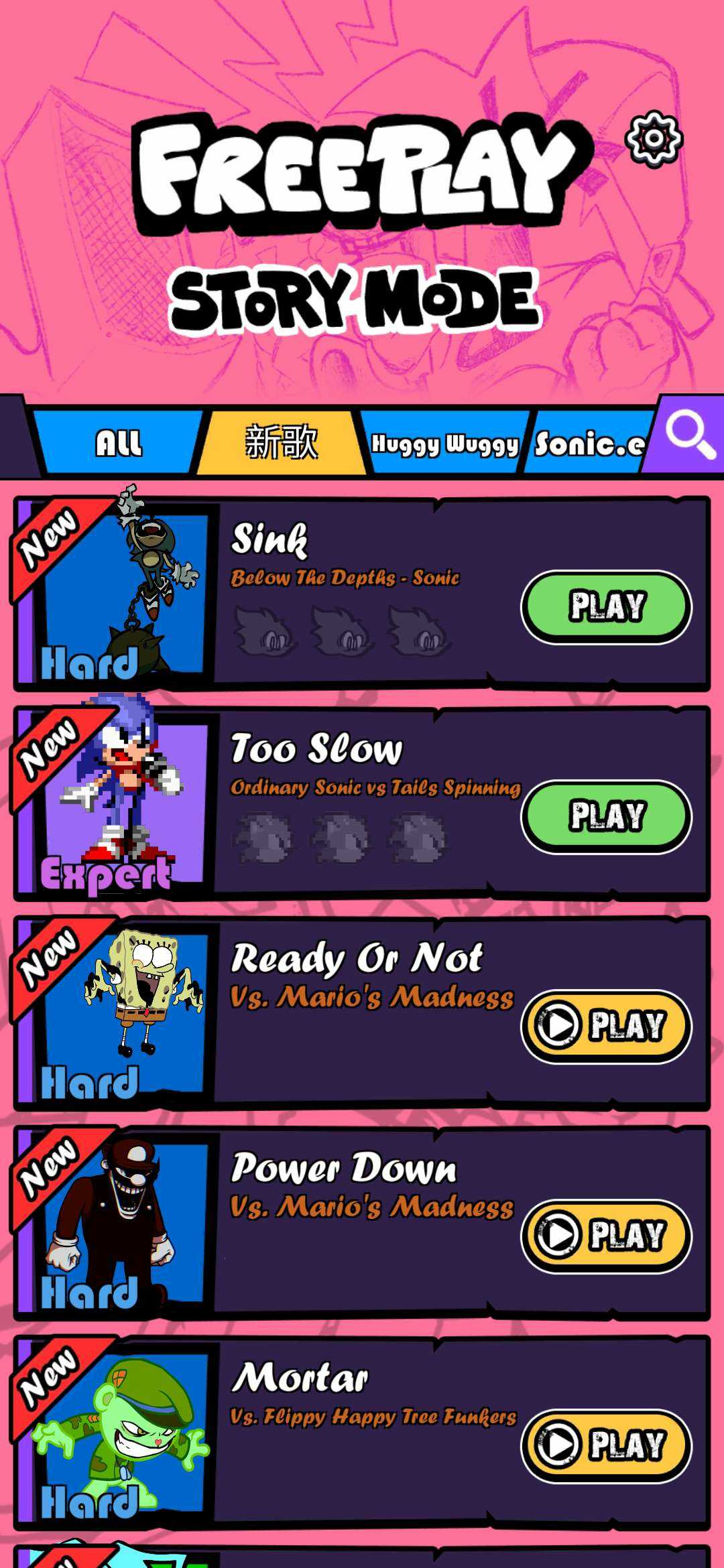Play the Power Down song
724x1568 pixels.
[x=606, y=1236]
